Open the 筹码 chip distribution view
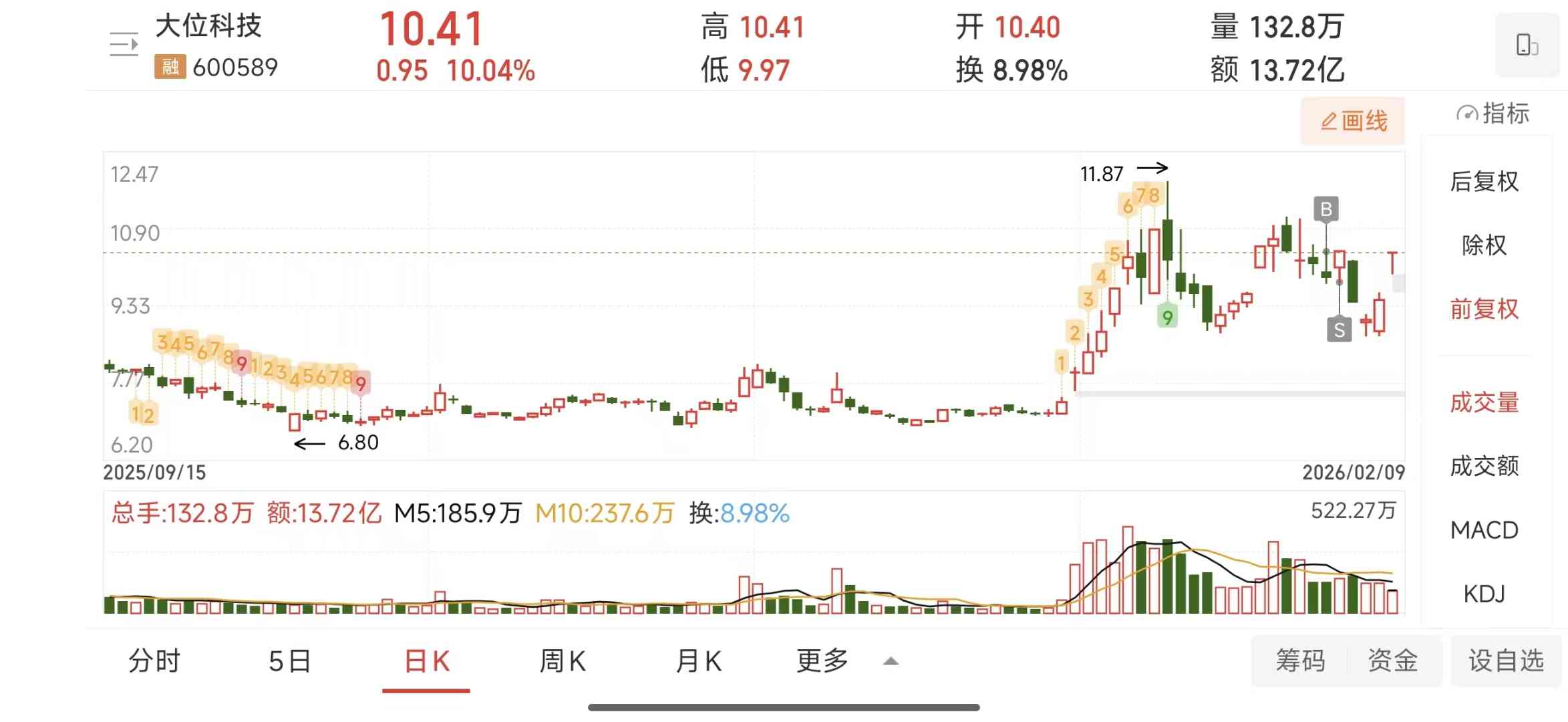 point(1300,661)
